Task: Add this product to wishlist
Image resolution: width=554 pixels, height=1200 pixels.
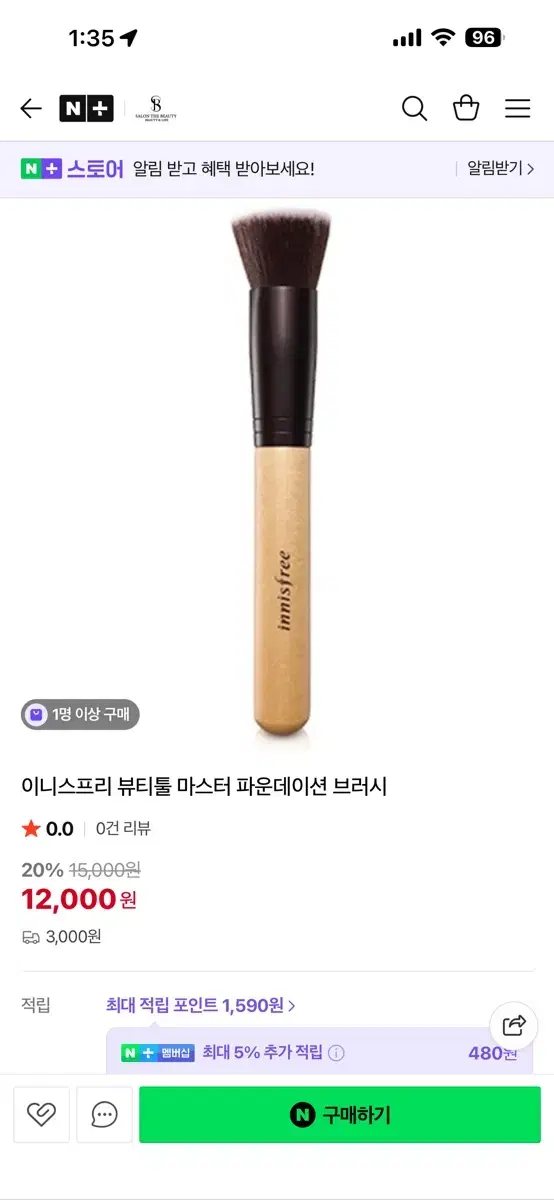Action: click(x=41, y=1115)
